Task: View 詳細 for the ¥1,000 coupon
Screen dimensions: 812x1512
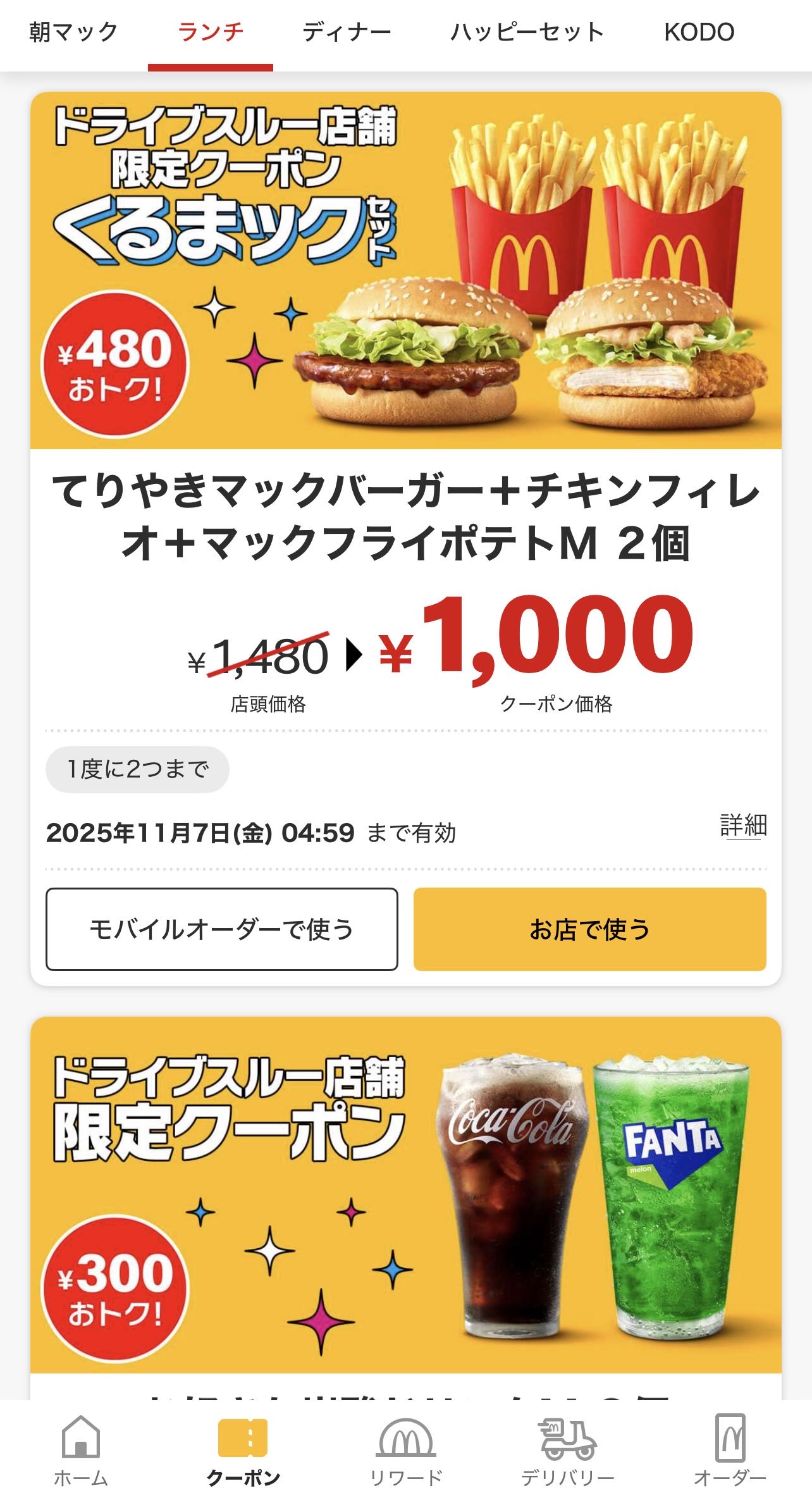Action: [743, 826]
